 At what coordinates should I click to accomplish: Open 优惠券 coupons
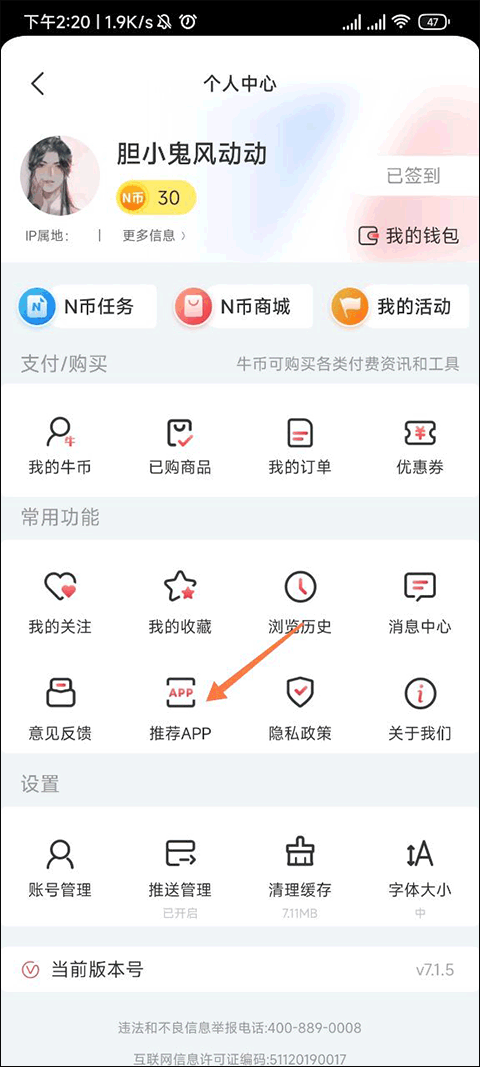point(420,446)
